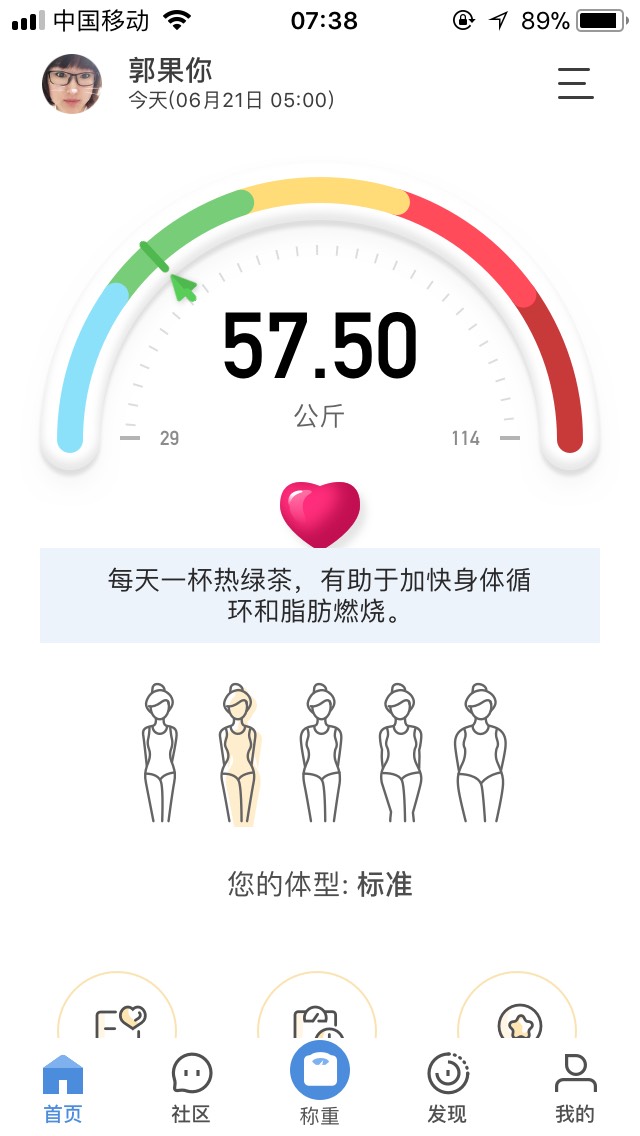Tap the pink heart icon
The height and width of the screenshot is (1136, 640).
click(319, 514)
